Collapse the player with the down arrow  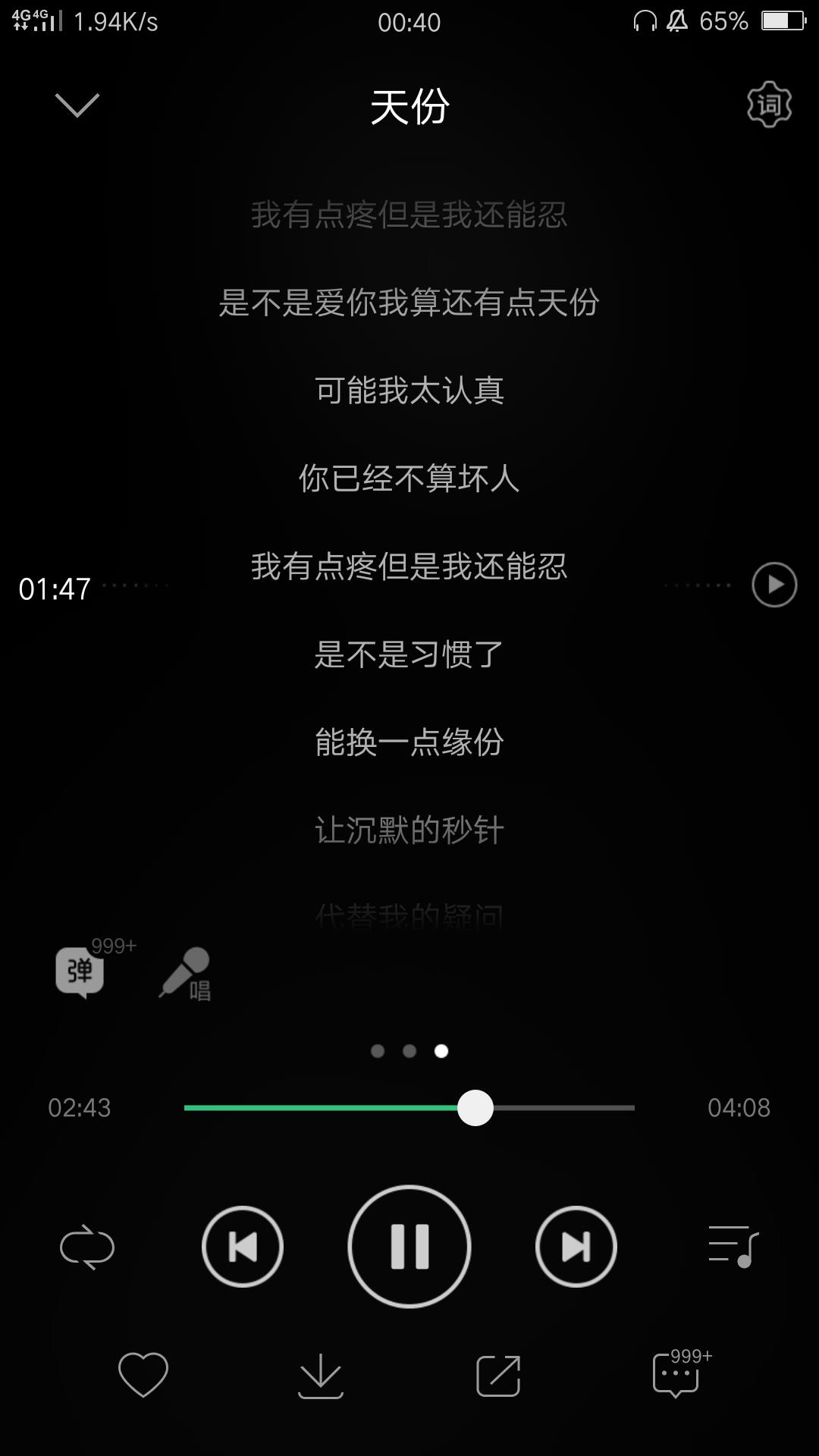tap(77, 105)
